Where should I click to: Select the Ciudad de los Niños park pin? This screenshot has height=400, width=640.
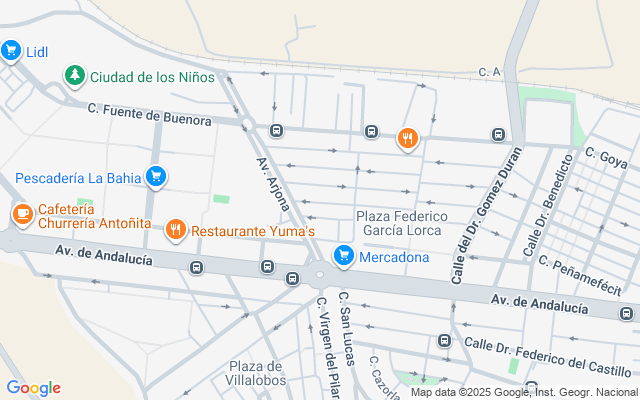pyautogui.click(x=75, y=76)
